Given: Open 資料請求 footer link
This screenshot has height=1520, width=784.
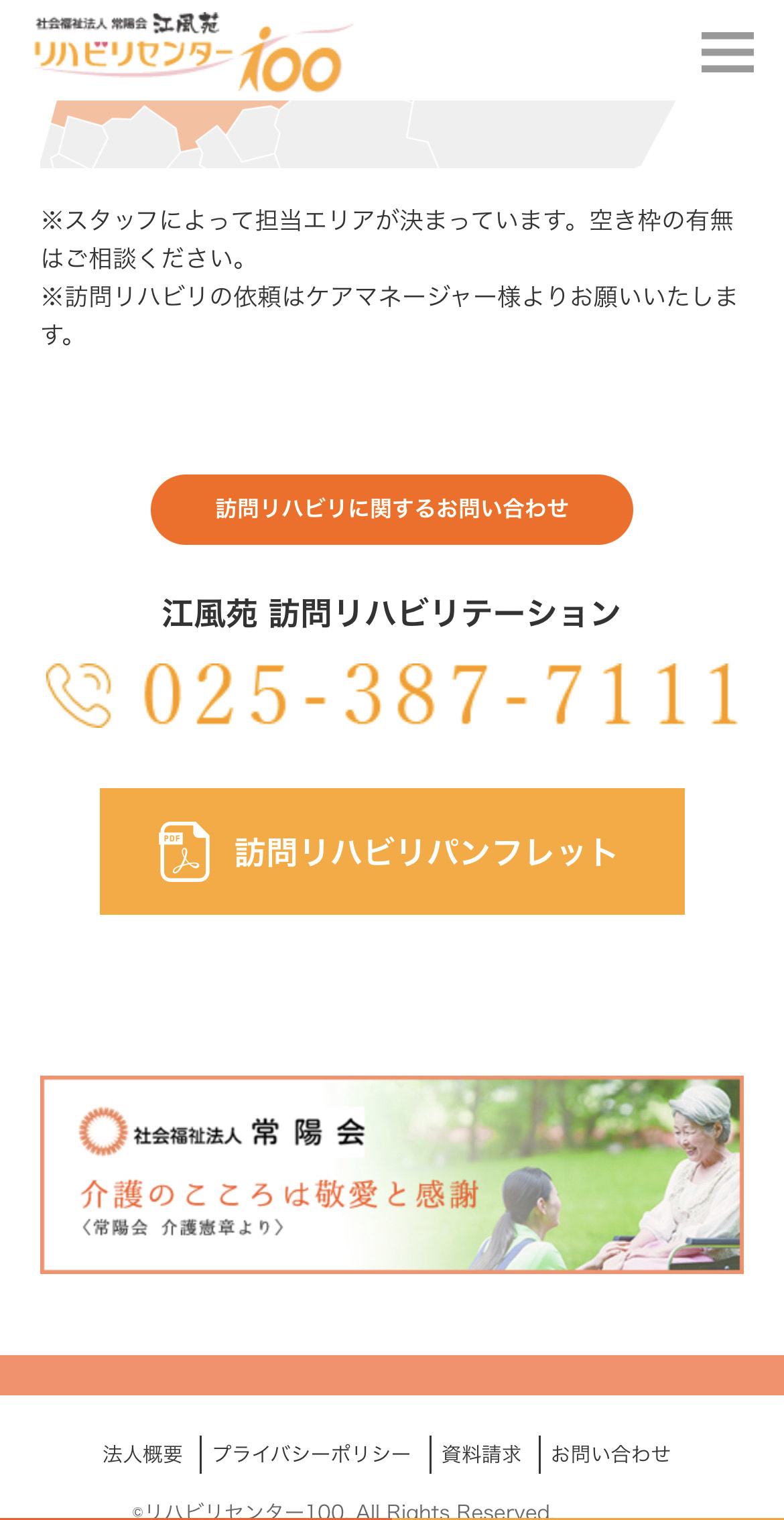Looking at the screenshot, I should (481, 1454).
